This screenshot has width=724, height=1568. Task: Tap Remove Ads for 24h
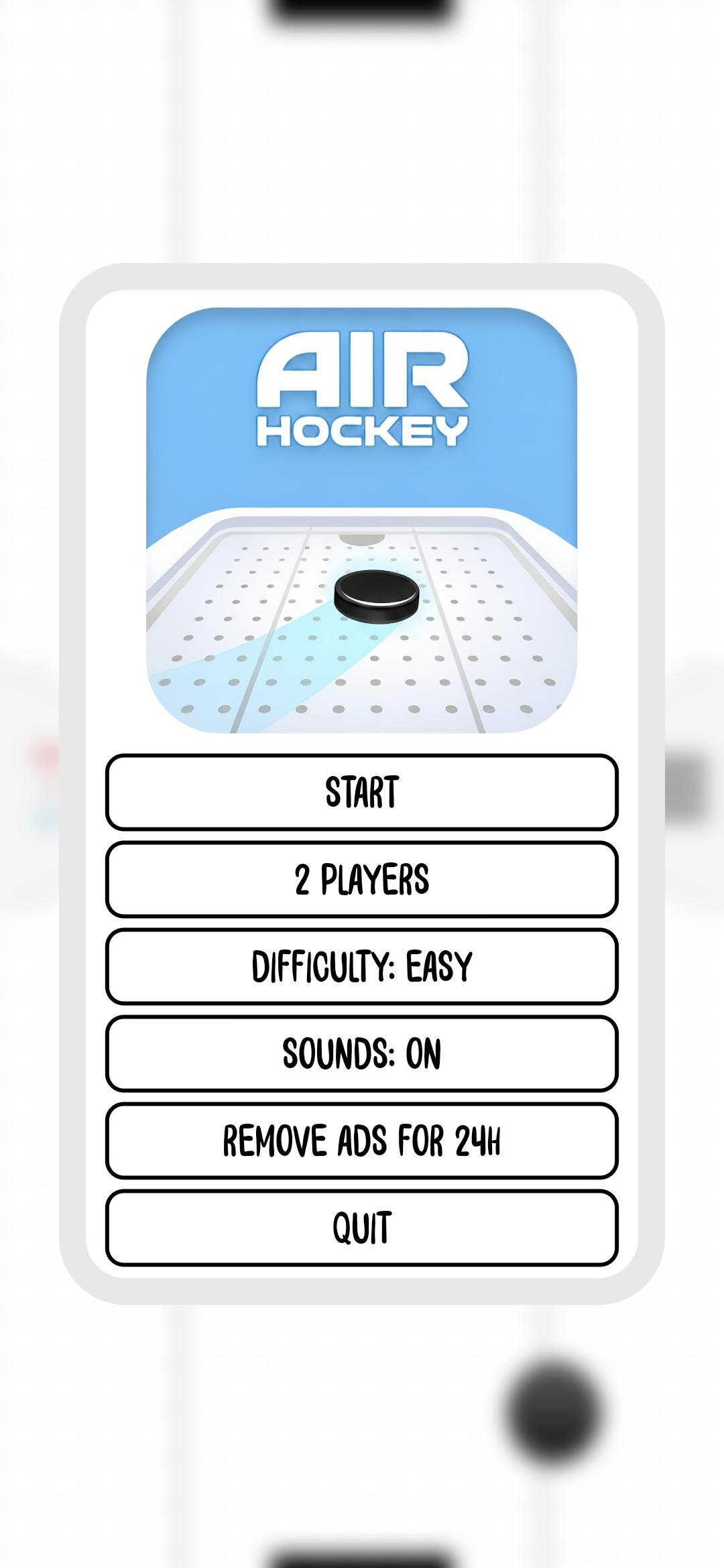[361, 1140]
